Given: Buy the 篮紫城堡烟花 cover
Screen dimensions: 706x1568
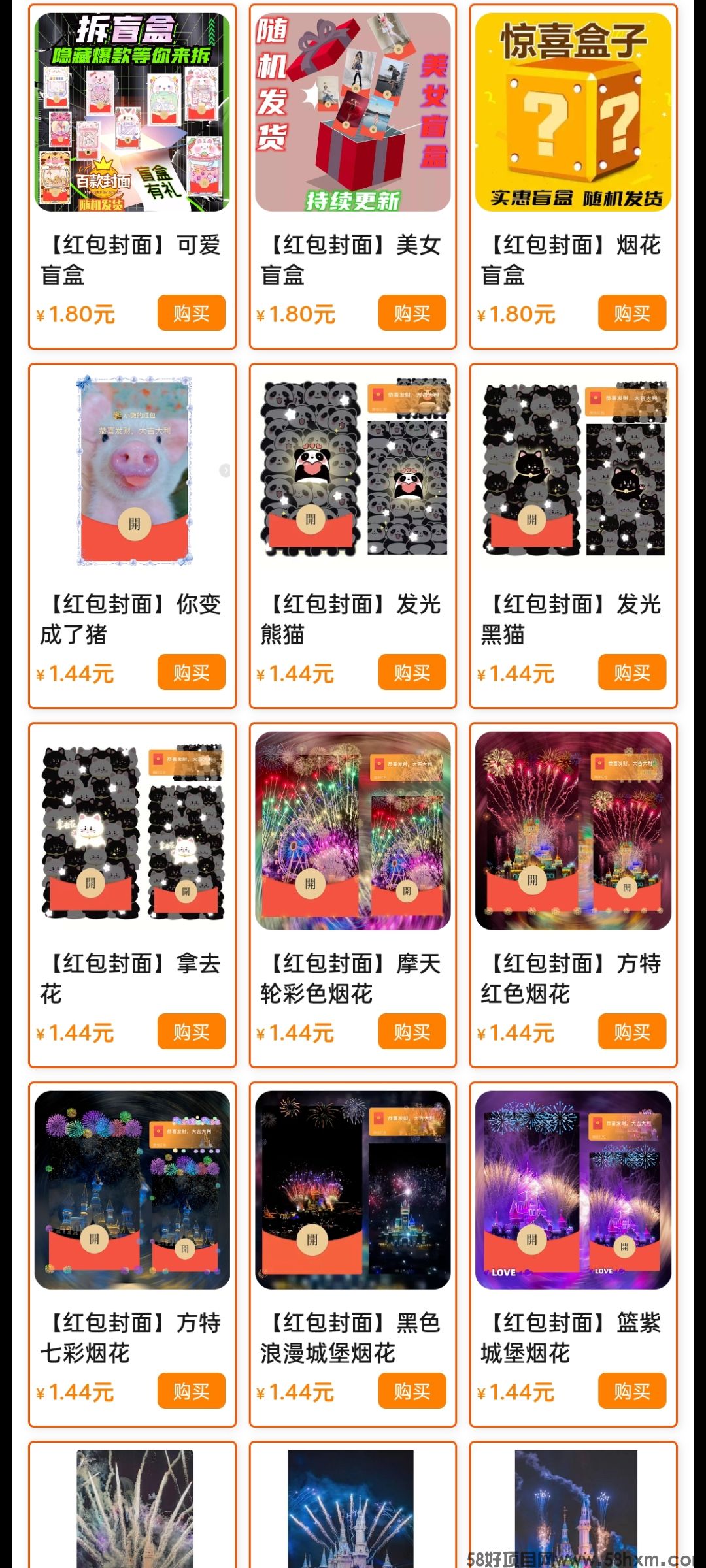Looking at the screenshot, I should pyautogui.click(x=631, y=1391).
